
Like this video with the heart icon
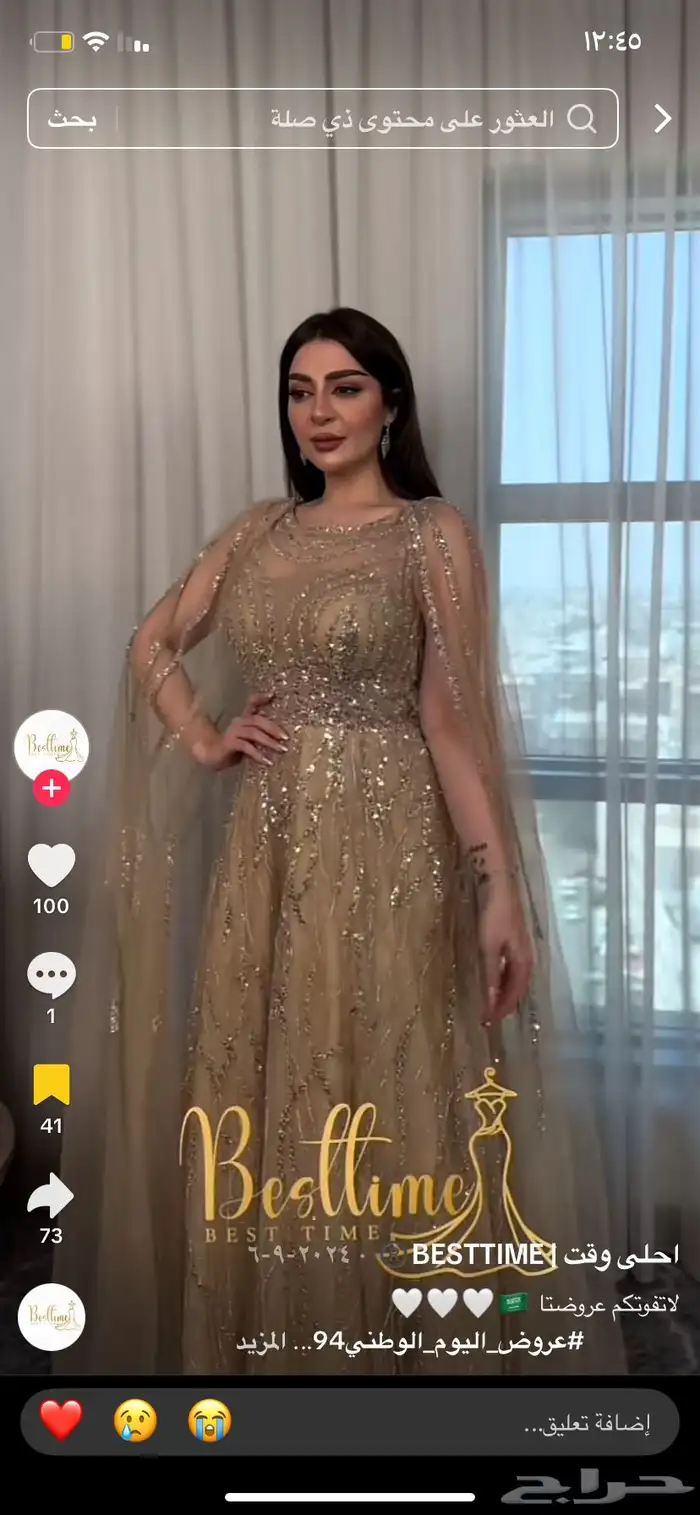pyautogui.click(x=51, y=866)
